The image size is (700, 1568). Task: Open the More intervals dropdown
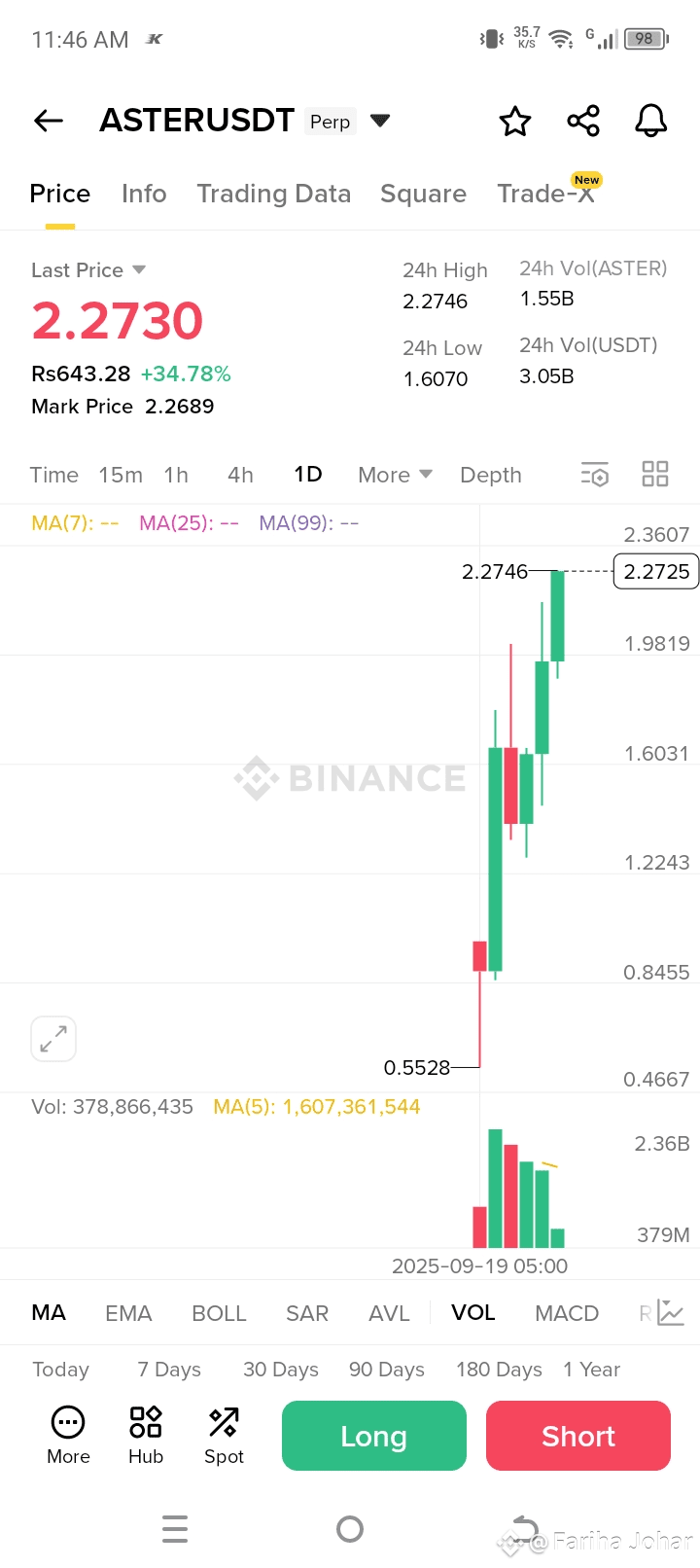click(395, 475)
